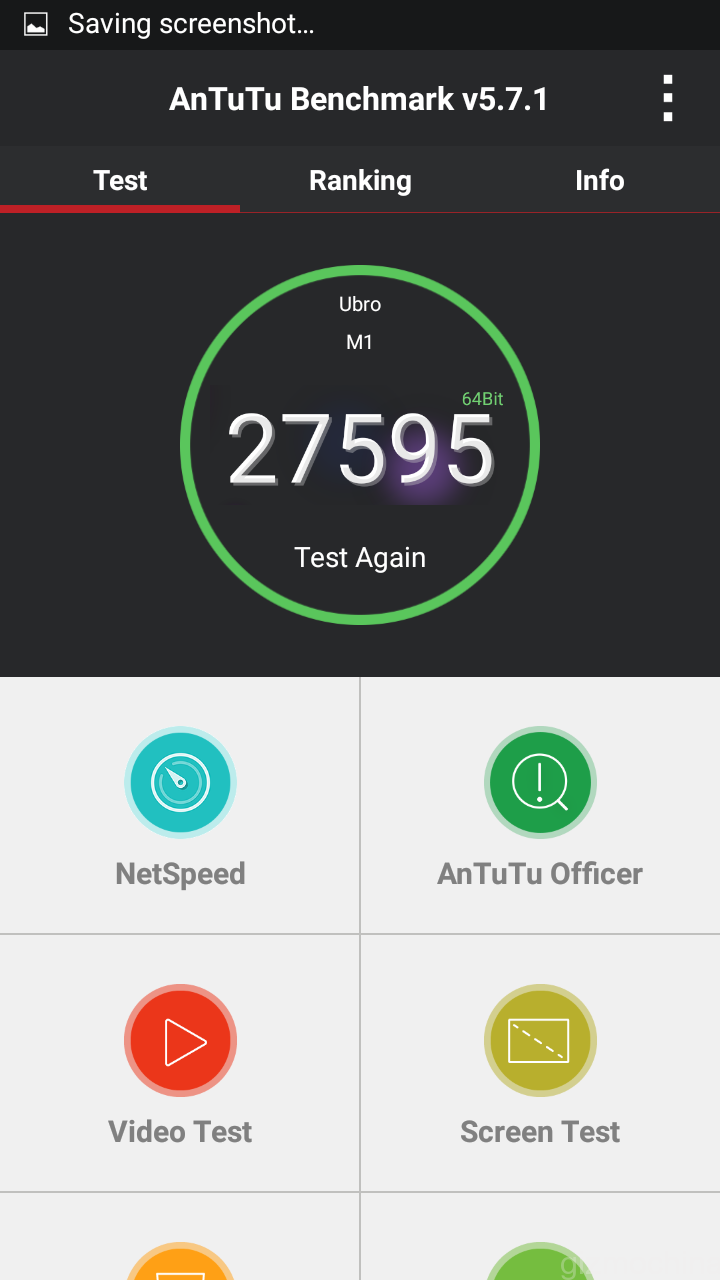Switch to the Ranking tab
The height and width of the screenshot is (1280, 720).
click(x=360, y=180)
